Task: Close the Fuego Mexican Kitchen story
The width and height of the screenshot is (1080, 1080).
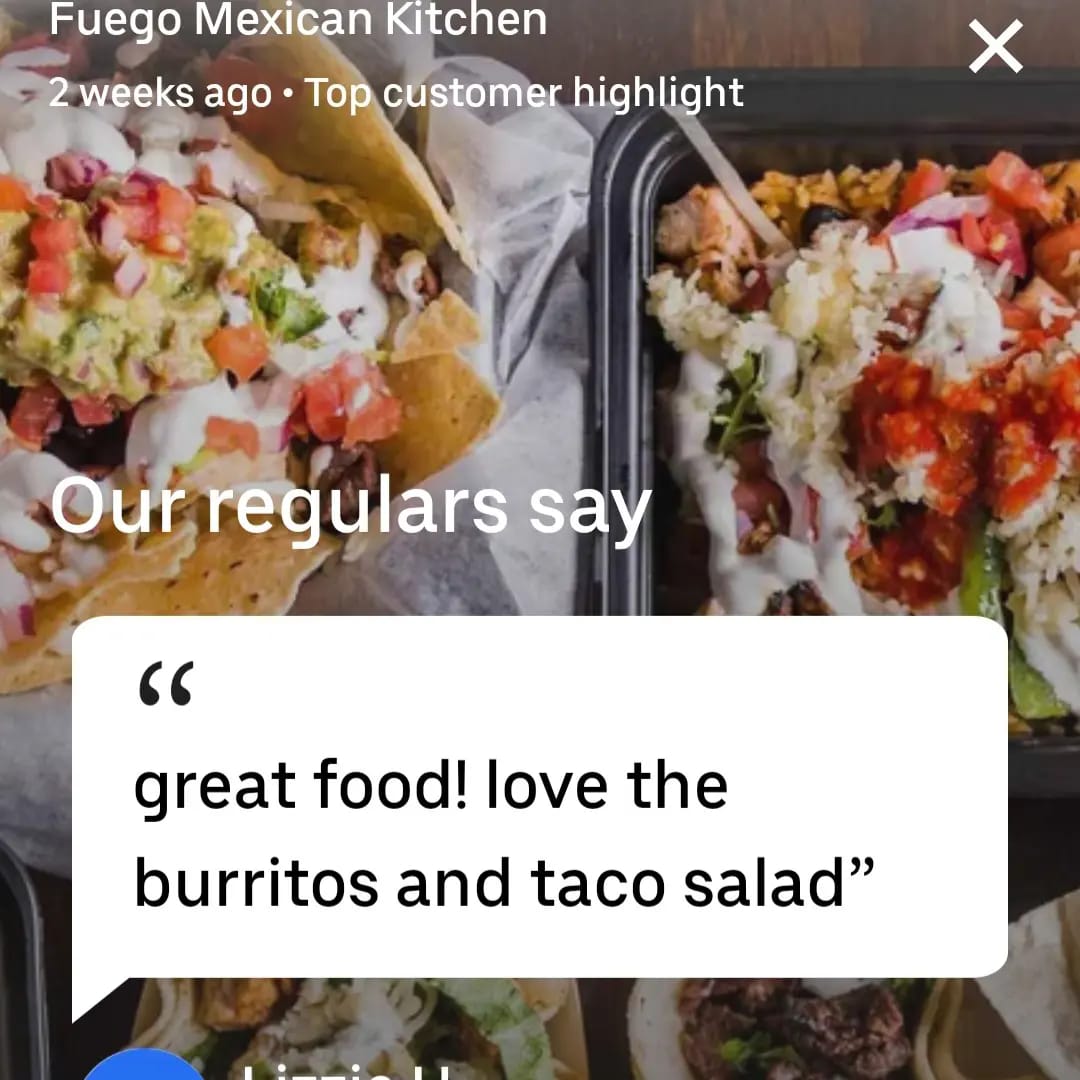Action: tap(995, 47)
